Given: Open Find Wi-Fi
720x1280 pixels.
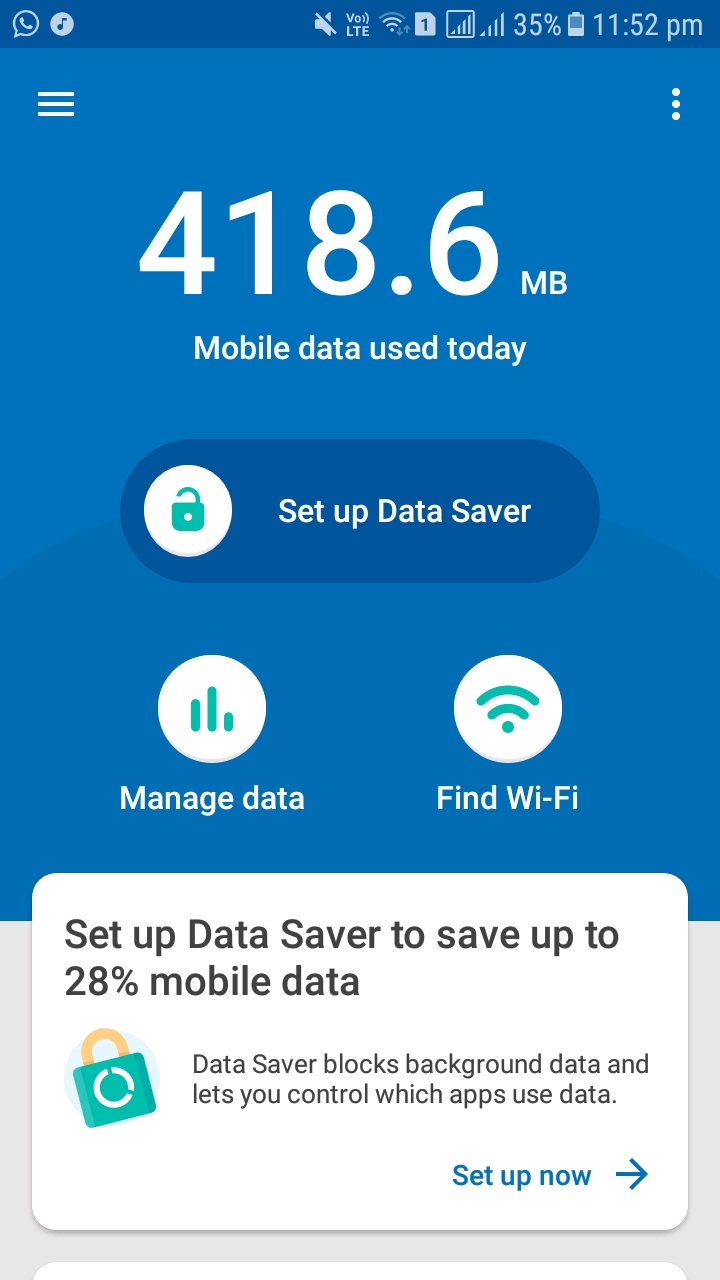Looking at the screenshot, I should pos(507,708).
